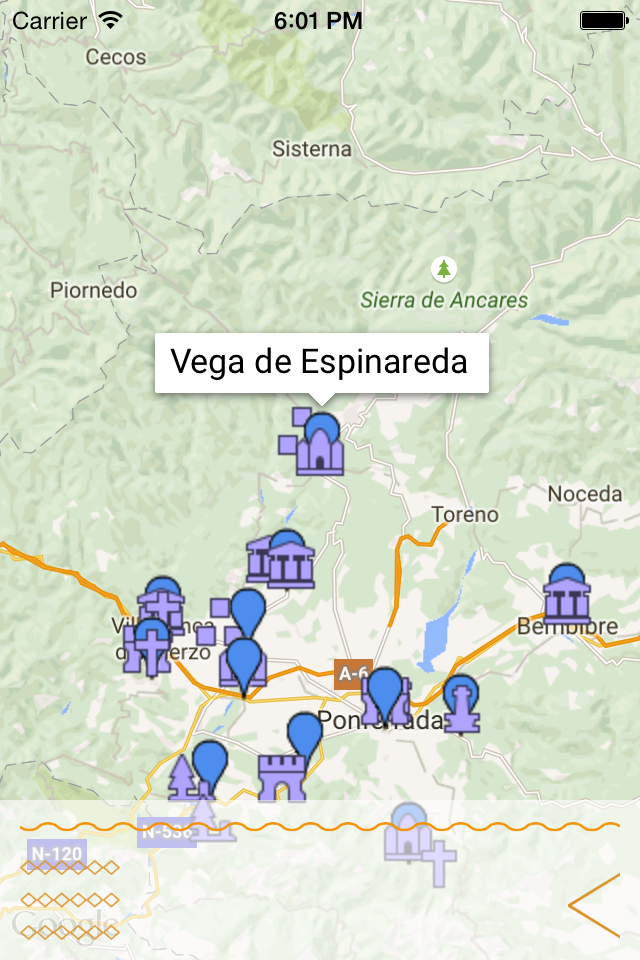
Task: Tap the cross marker at Villafranca del Bierzo
Action: pos(152,645)
